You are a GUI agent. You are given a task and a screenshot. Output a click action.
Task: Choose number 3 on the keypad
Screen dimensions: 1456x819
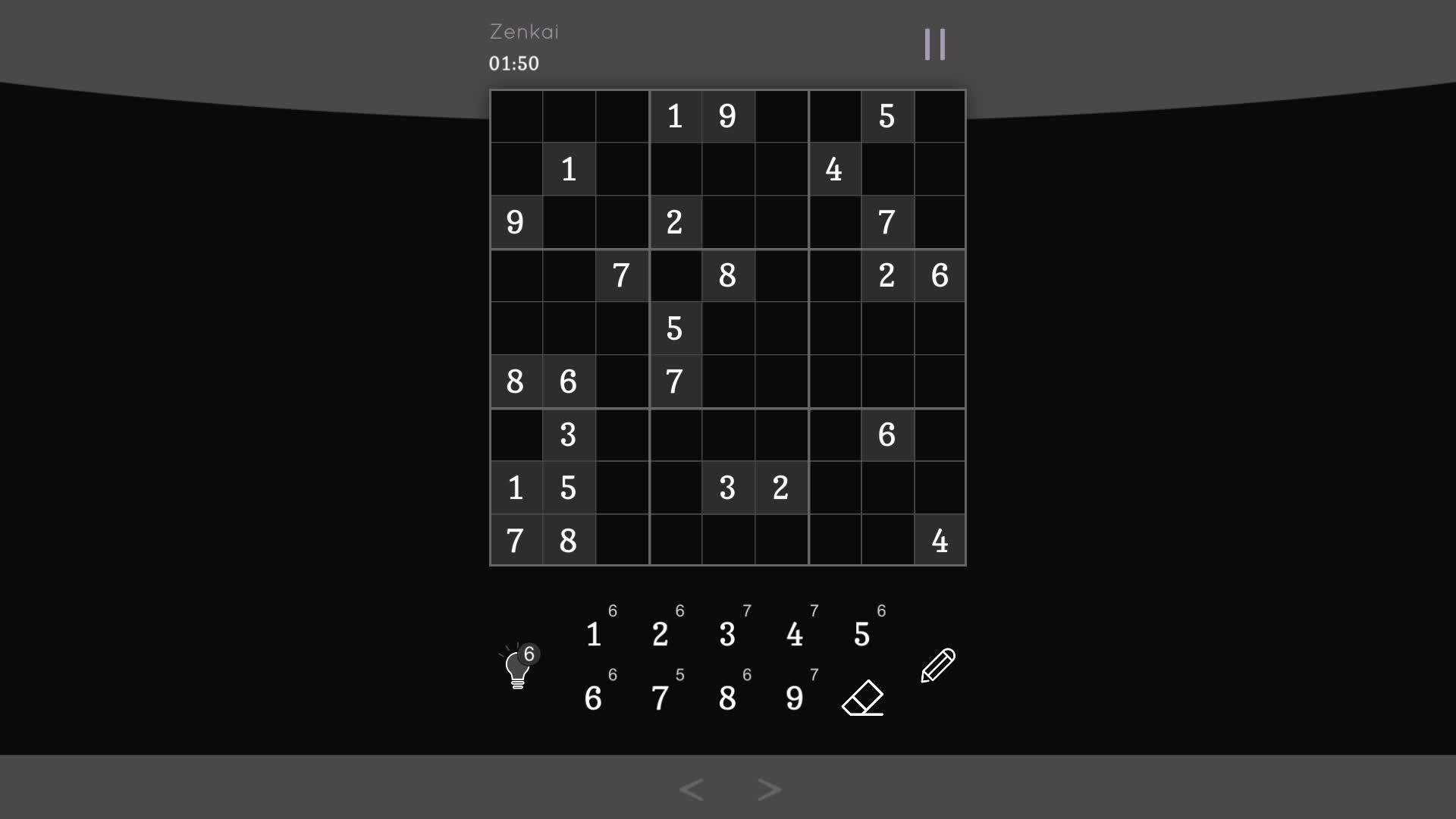(x=727, y=634)
